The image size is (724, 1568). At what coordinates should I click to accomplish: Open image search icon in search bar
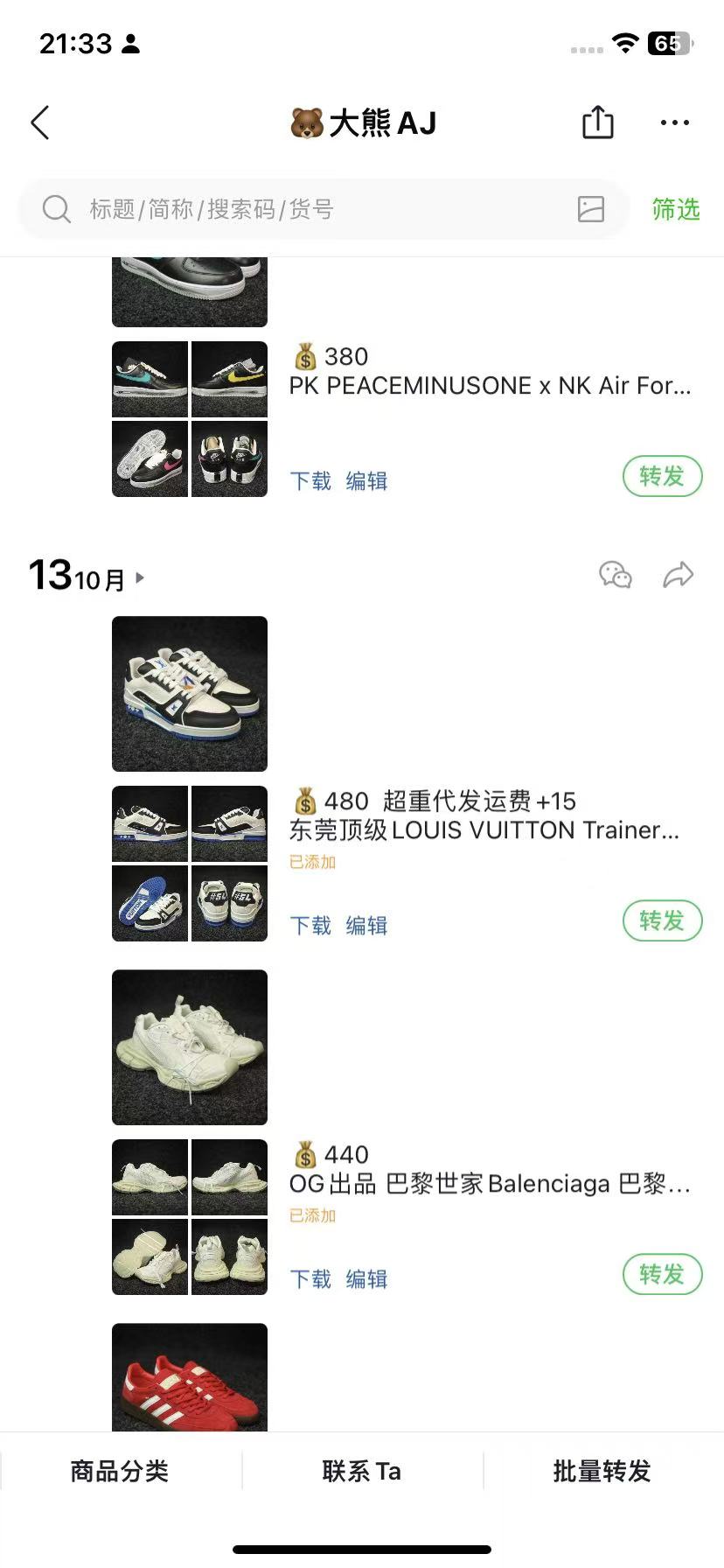(591, 209)
